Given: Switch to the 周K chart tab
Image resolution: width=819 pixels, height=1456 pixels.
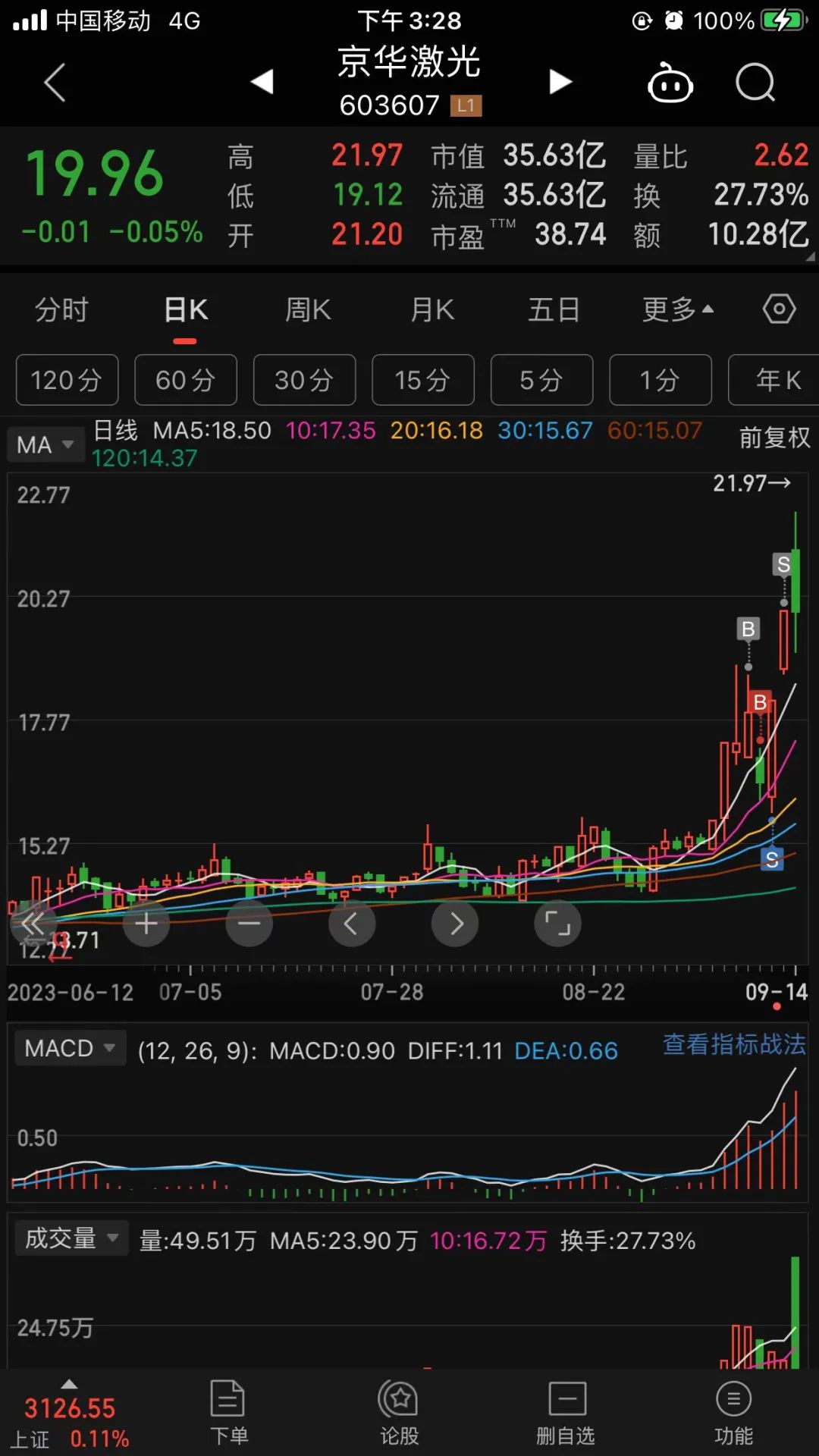Looking at the screenshot, I should click(308, 310).
